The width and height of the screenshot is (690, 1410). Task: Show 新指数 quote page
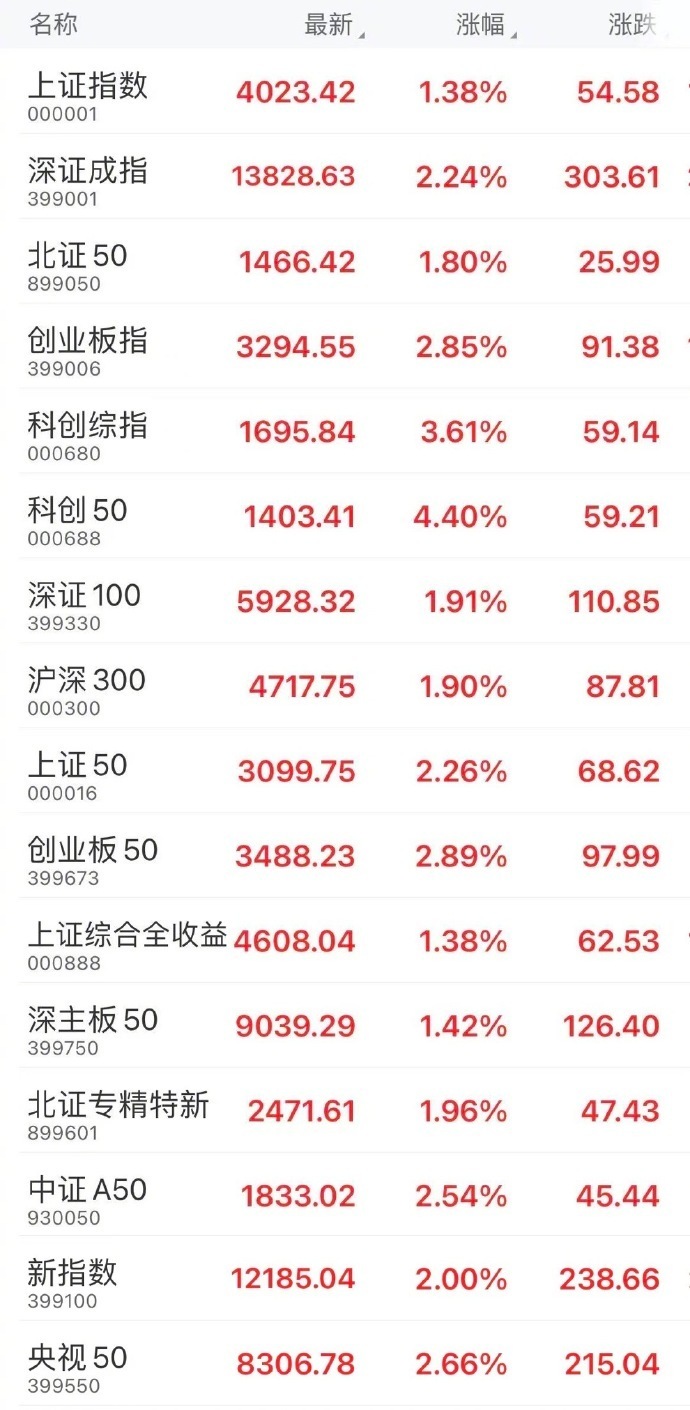[73, 1280]
